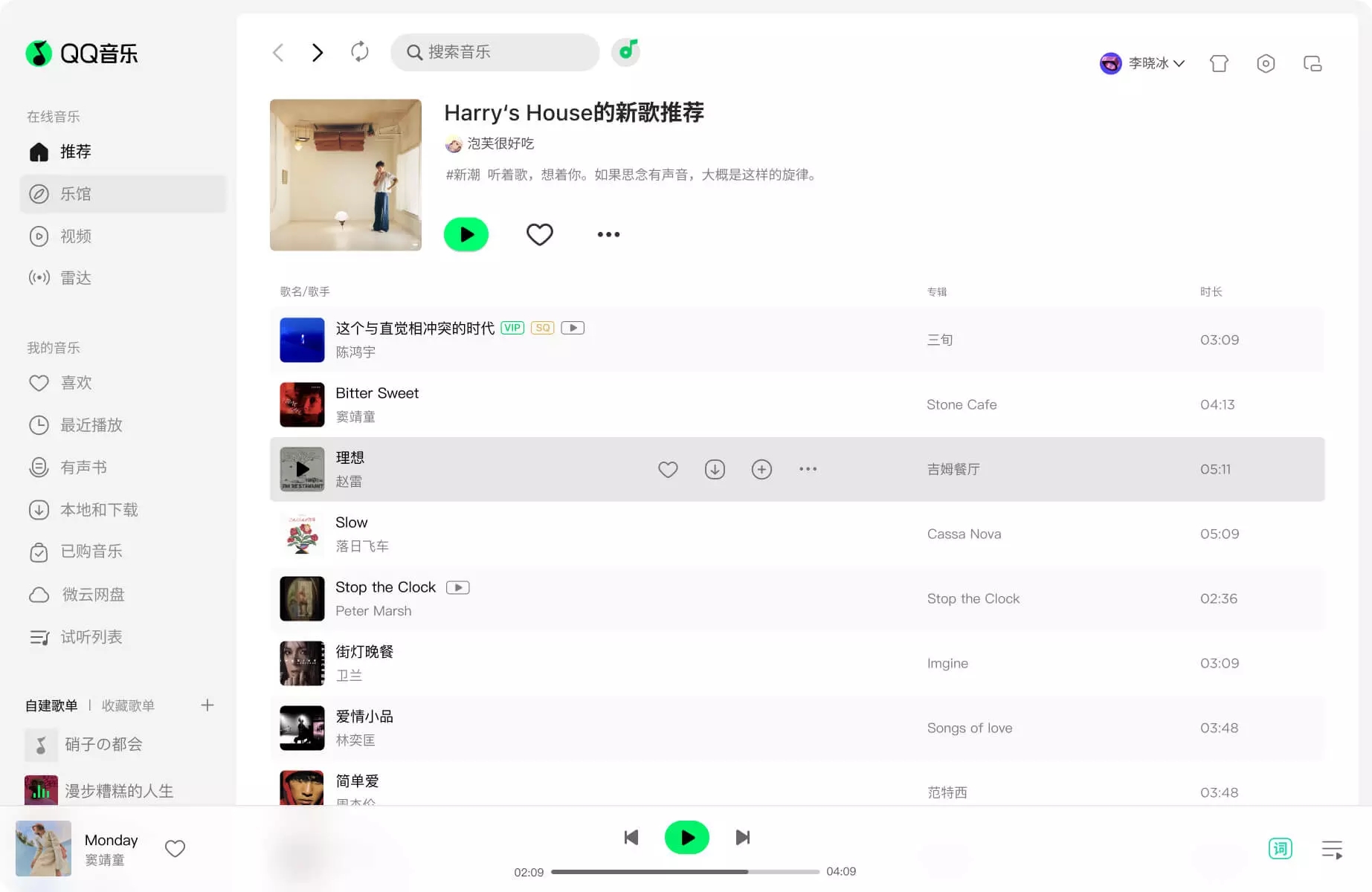Create a new playlist with the plus icon
Image resolution: width=1372 pixels, height=892 pixels.
(x=207, y=705)
